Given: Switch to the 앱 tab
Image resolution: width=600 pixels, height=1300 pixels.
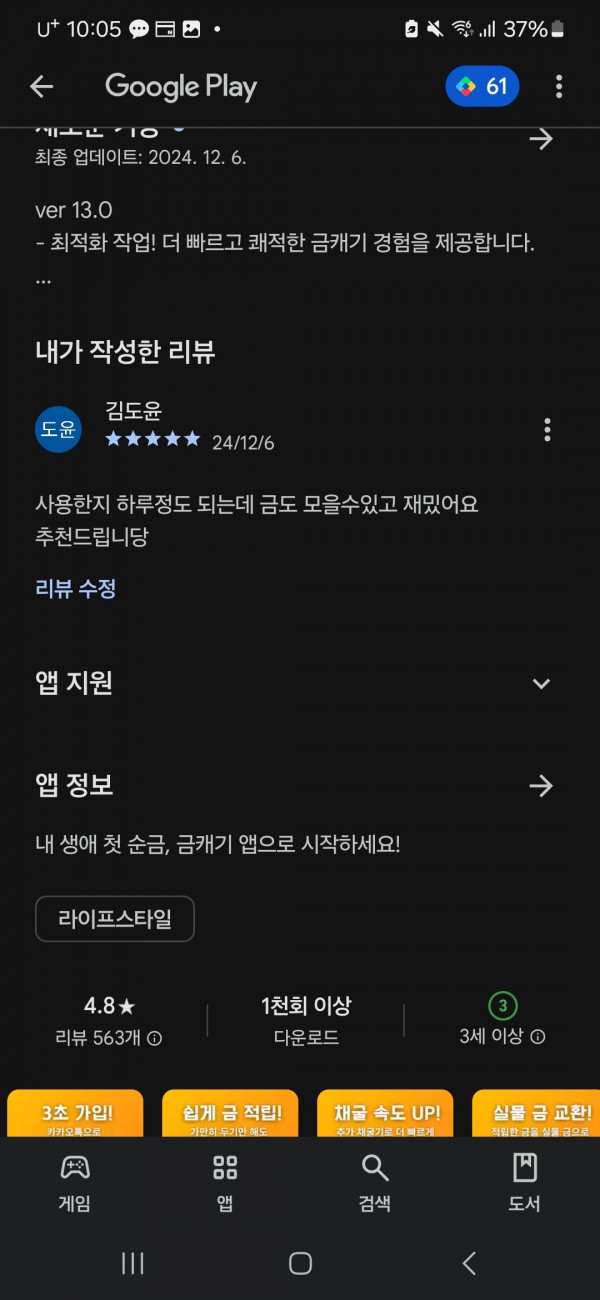Looking at the screenshot, I should click(225, 1183).
